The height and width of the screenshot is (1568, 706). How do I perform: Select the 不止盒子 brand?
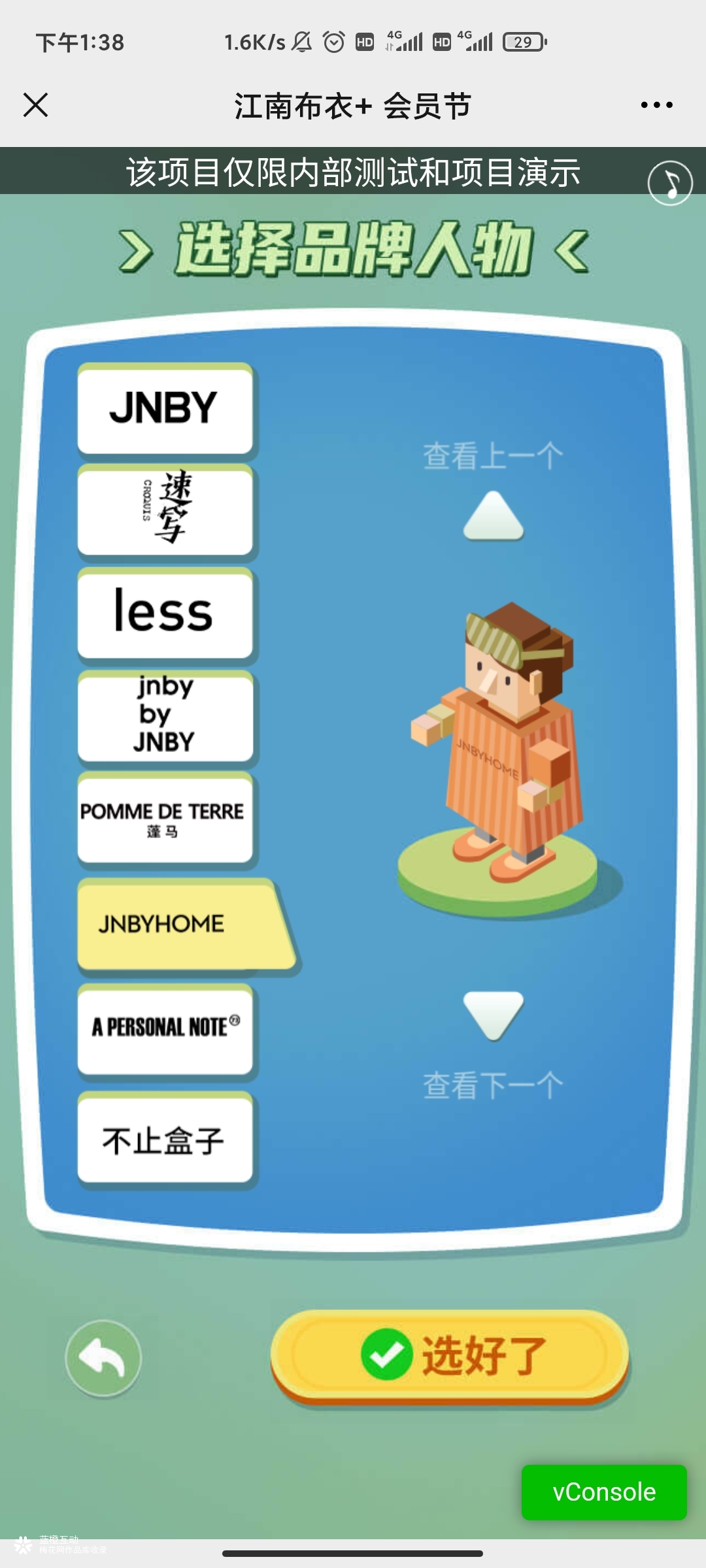click(x=165, y=1140)
